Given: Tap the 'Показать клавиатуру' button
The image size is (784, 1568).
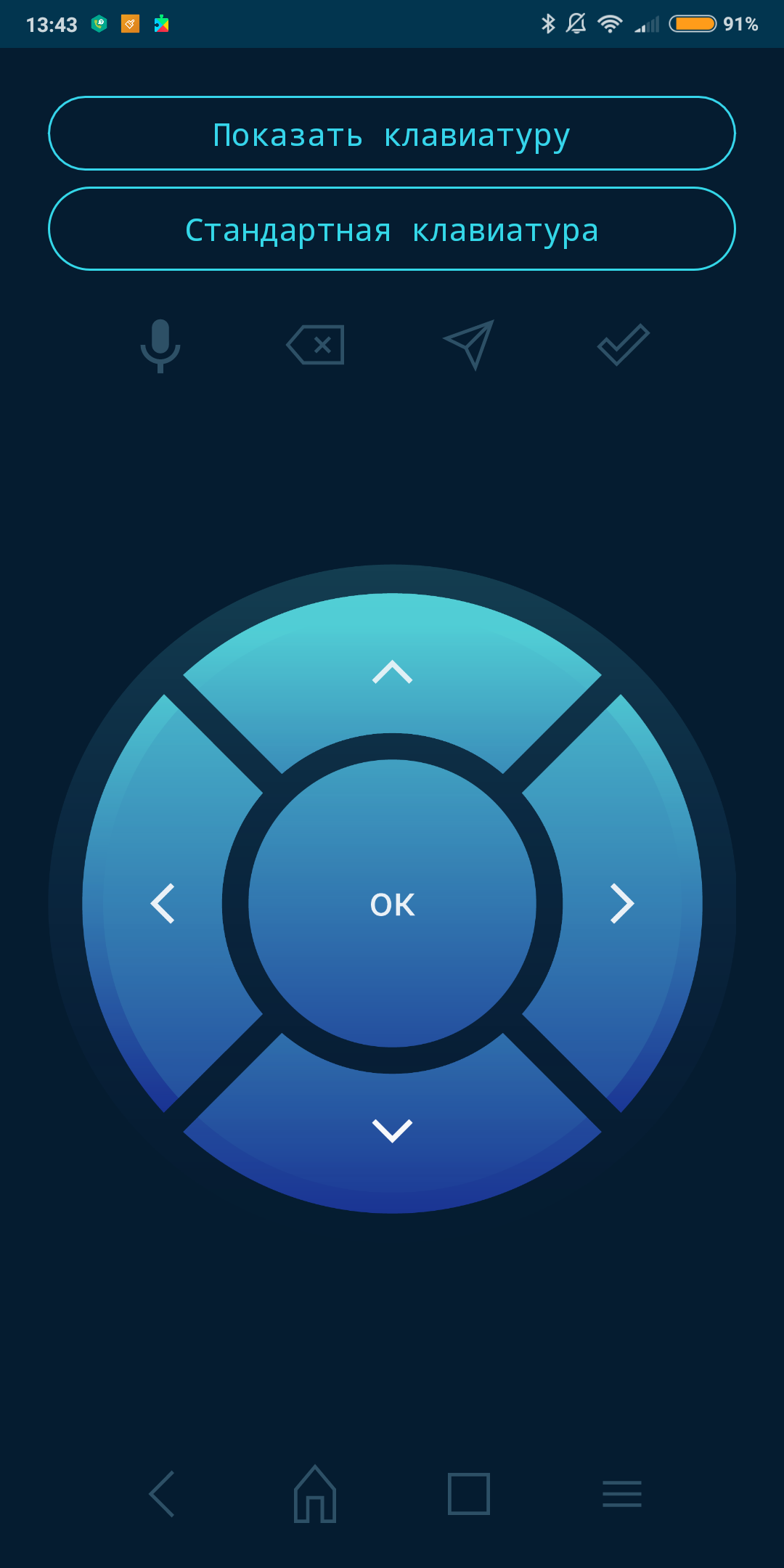Looking at the screenshot, I should 392,134.
